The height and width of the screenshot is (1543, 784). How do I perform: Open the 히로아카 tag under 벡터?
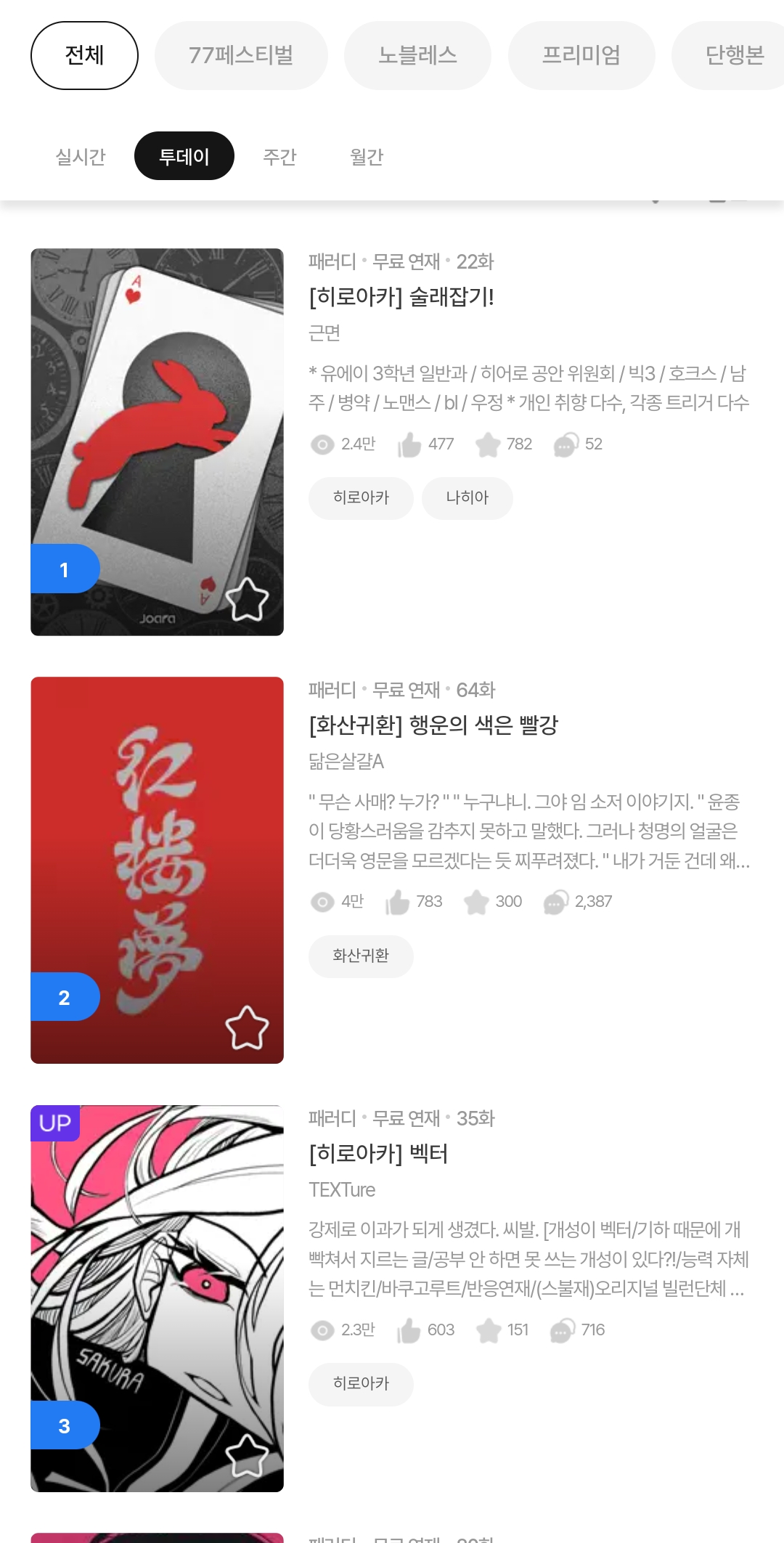coord(361,1384)
